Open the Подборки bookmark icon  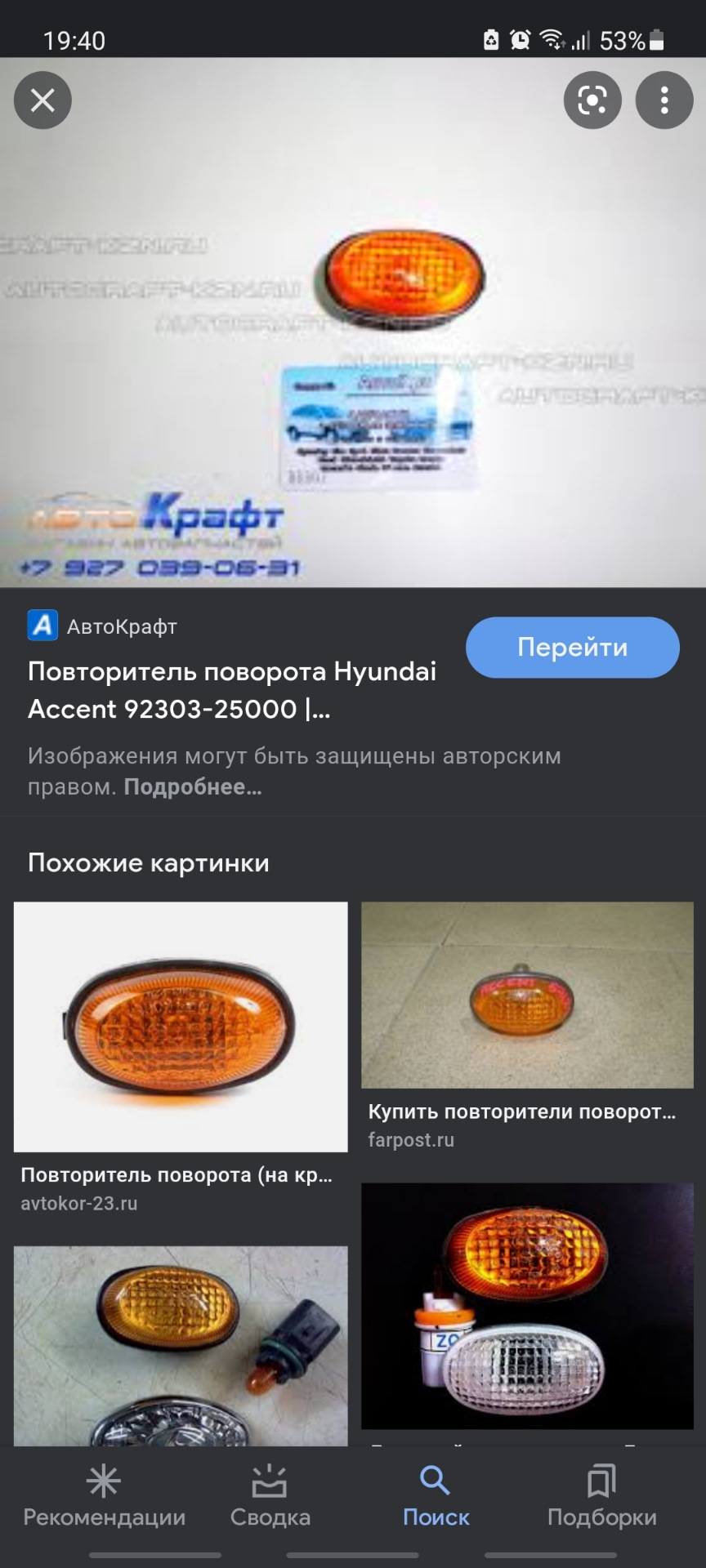(x=602, y=1479)
